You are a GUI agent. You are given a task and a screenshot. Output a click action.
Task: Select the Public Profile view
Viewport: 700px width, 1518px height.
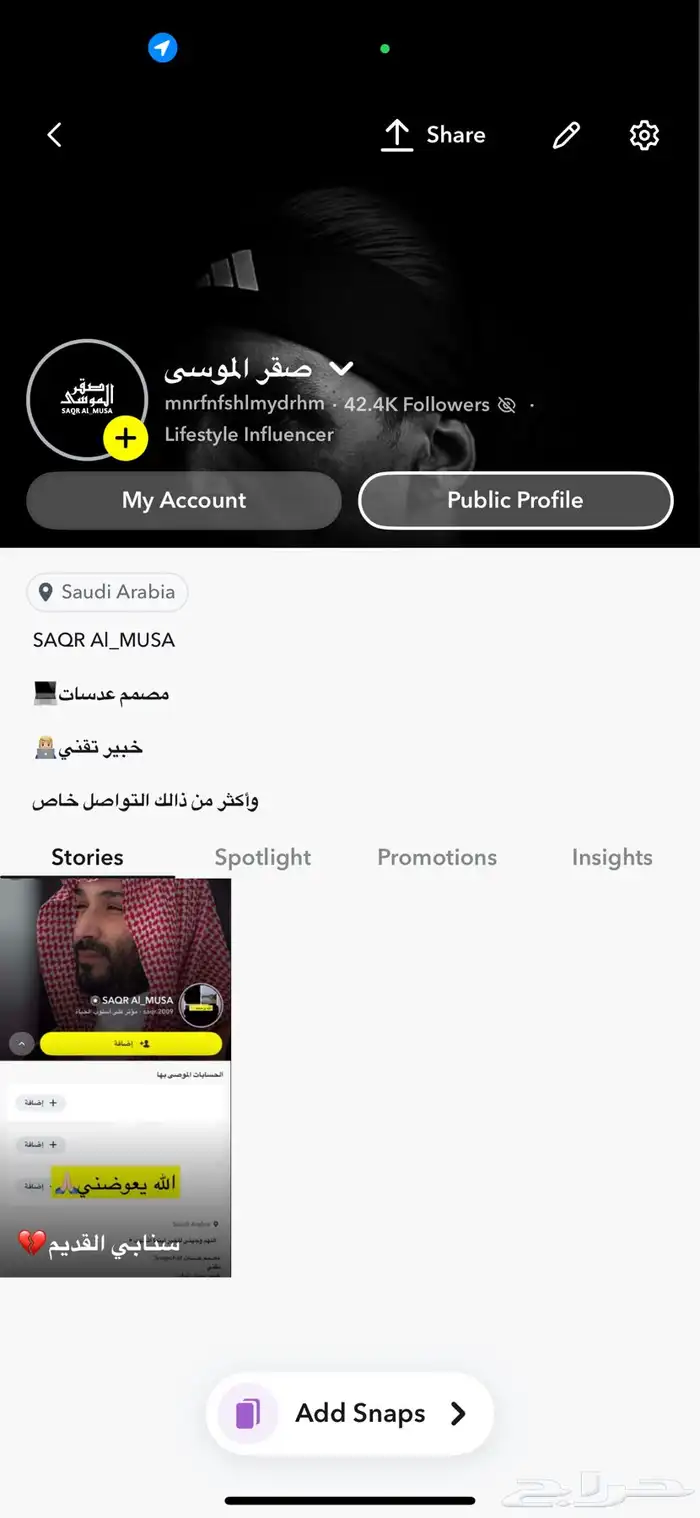[515, 500]
